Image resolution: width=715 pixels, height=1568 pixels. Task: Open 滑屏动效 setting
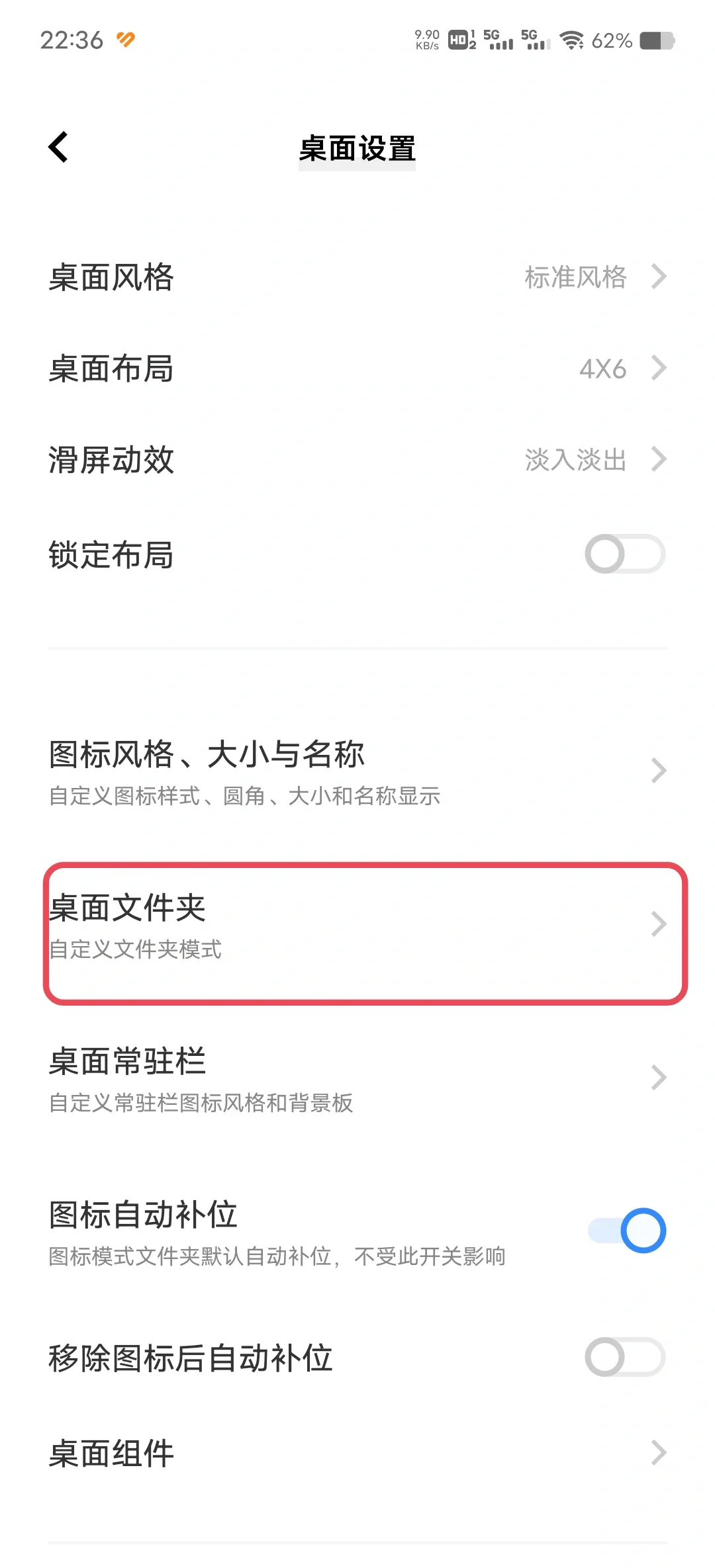(358, 460)
